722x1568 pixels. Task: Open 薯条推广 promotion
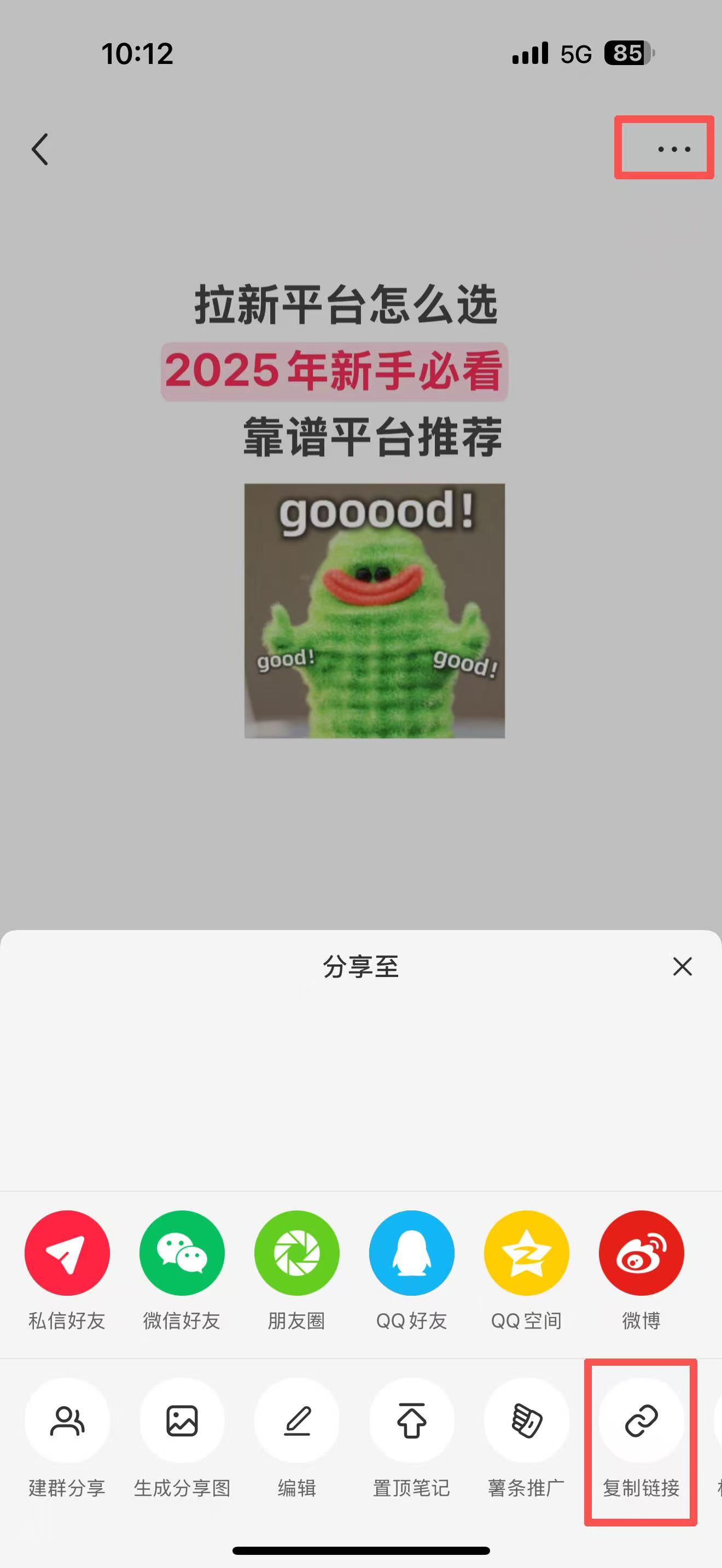(527, 1421)
